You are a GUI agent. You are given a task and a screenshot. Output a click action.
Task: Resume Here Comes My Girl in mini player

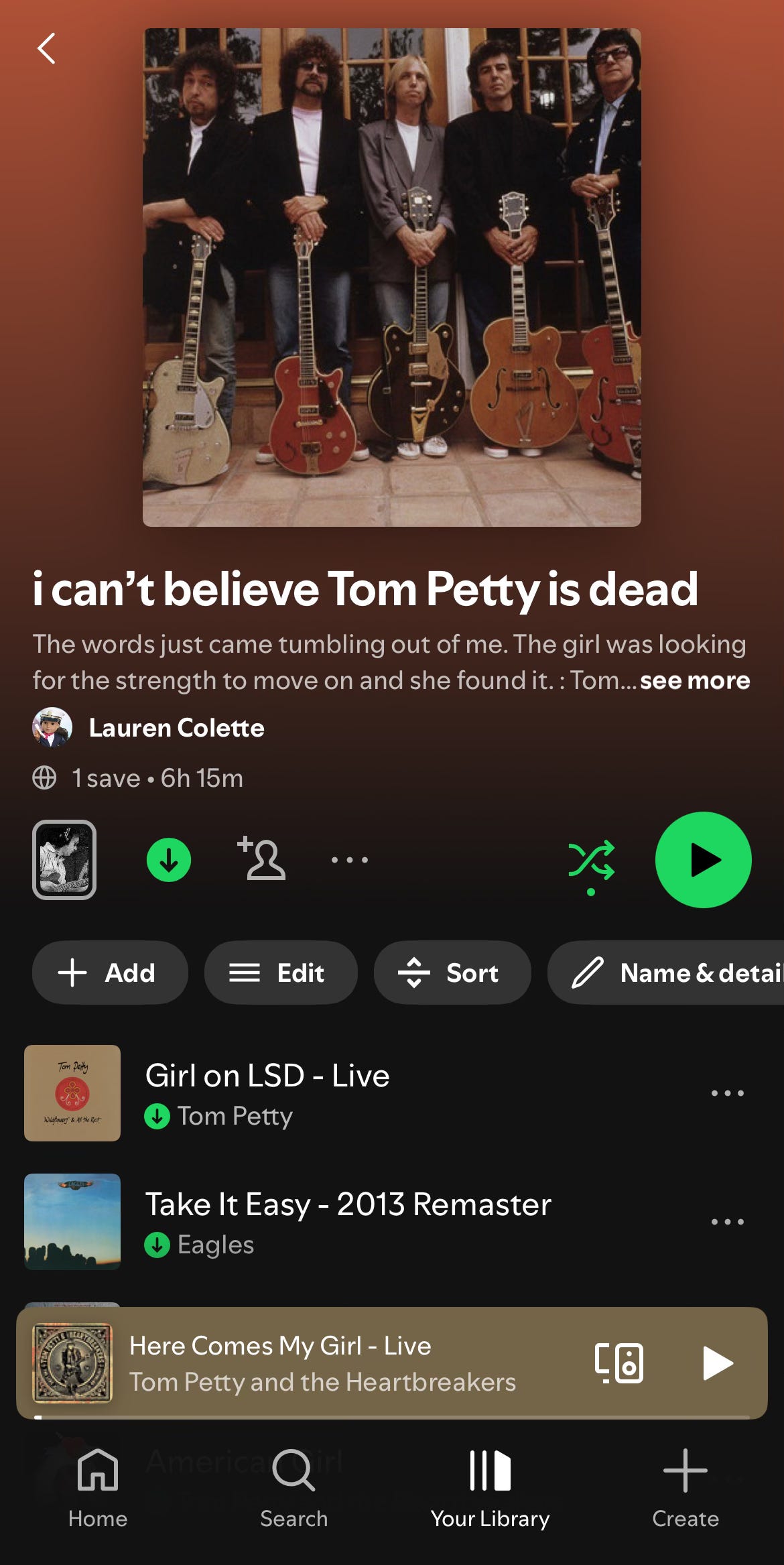point(718,1363)
